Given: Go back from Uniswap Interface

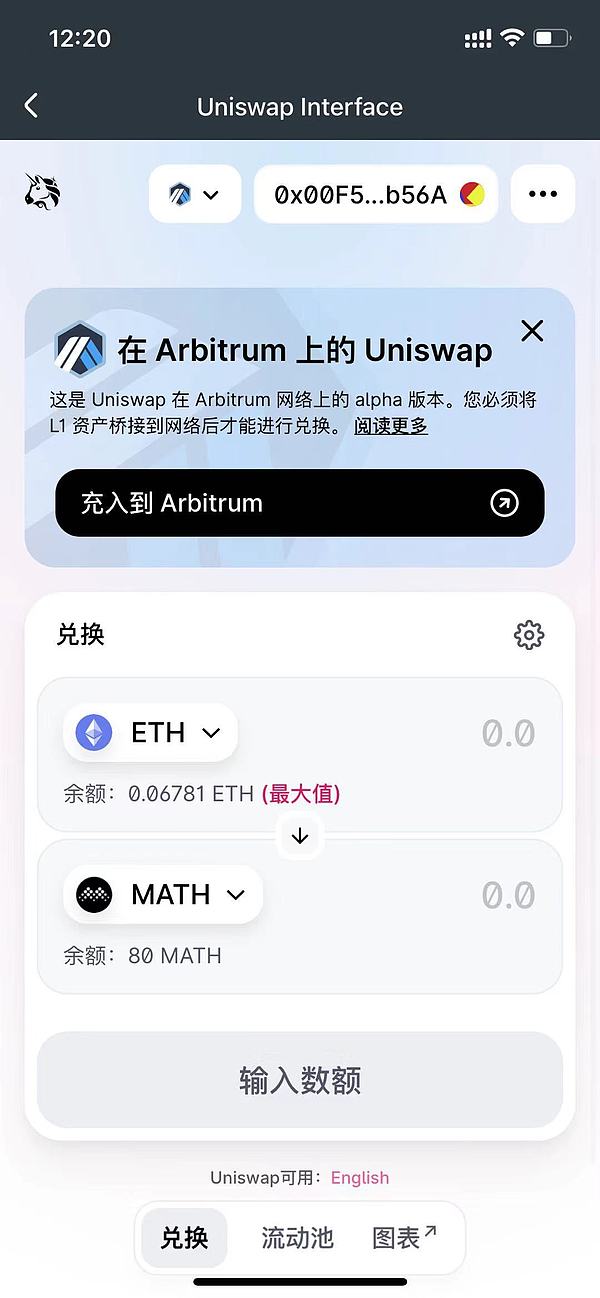Looking at the screenshot, I should tap(32, 106).
